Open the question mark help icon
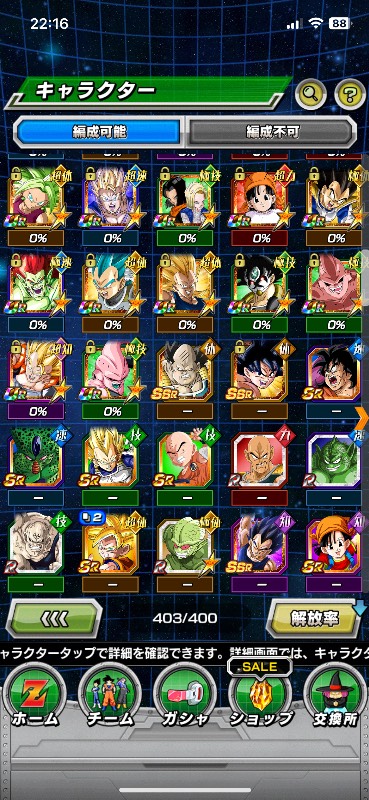369x800 pixels. click(350, 93)
